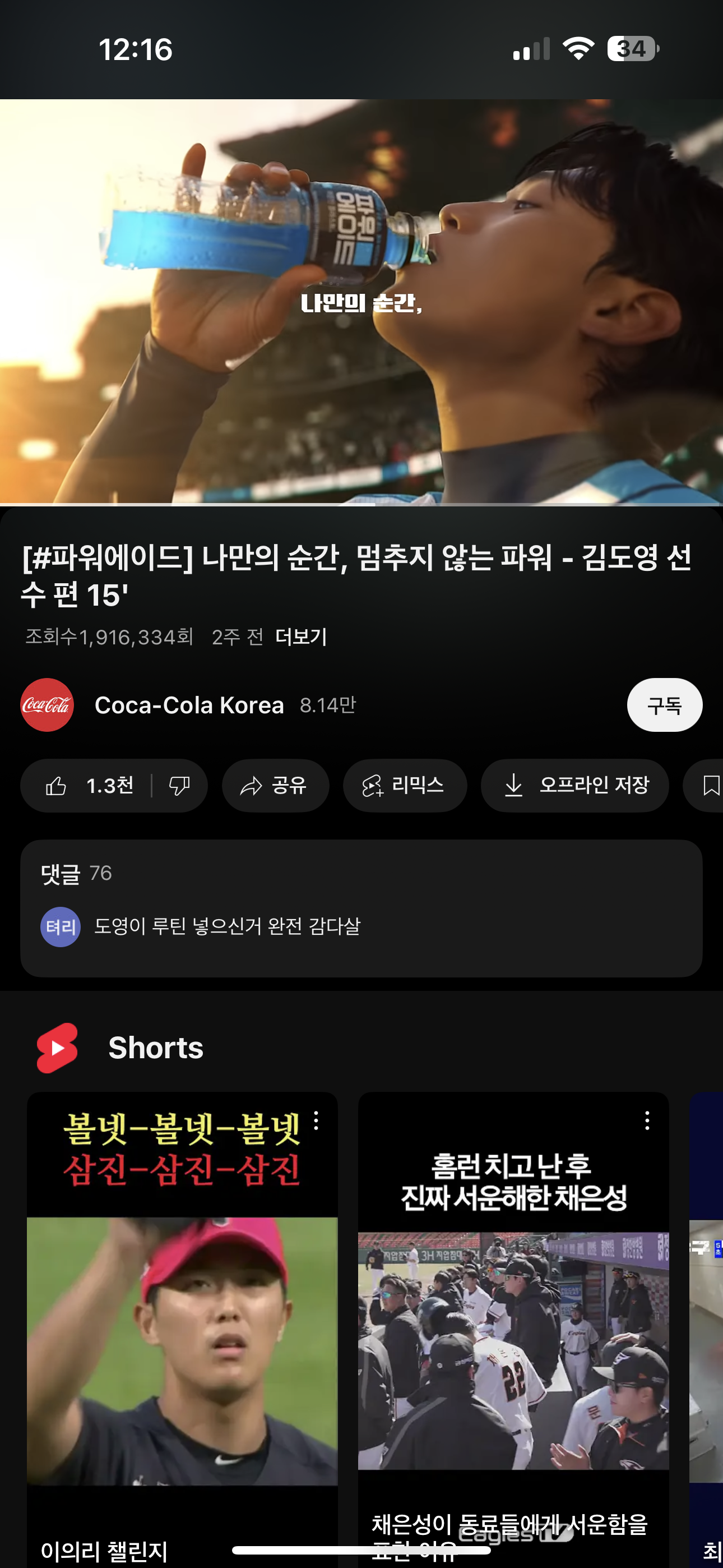
Task: Expand the description with 더보기
Action: click(x=300, y=637)
